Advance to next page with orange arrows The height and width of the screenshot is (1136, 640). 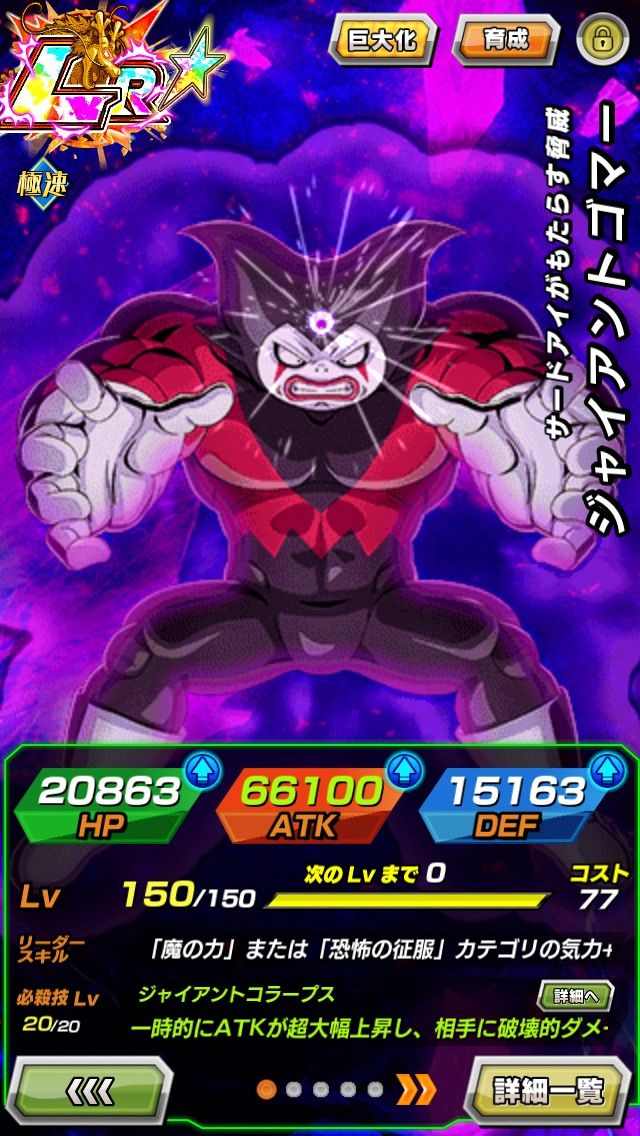click(416, 1089)
